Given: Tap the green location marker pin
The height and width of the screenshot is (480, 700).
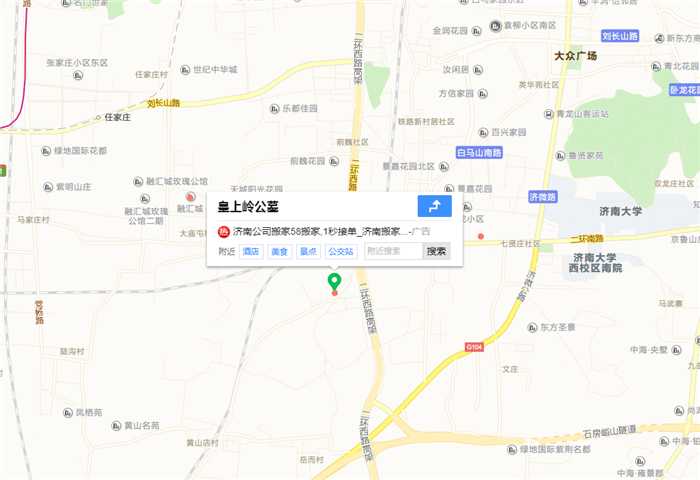Looking at the screenshot, I should [335, 283].
